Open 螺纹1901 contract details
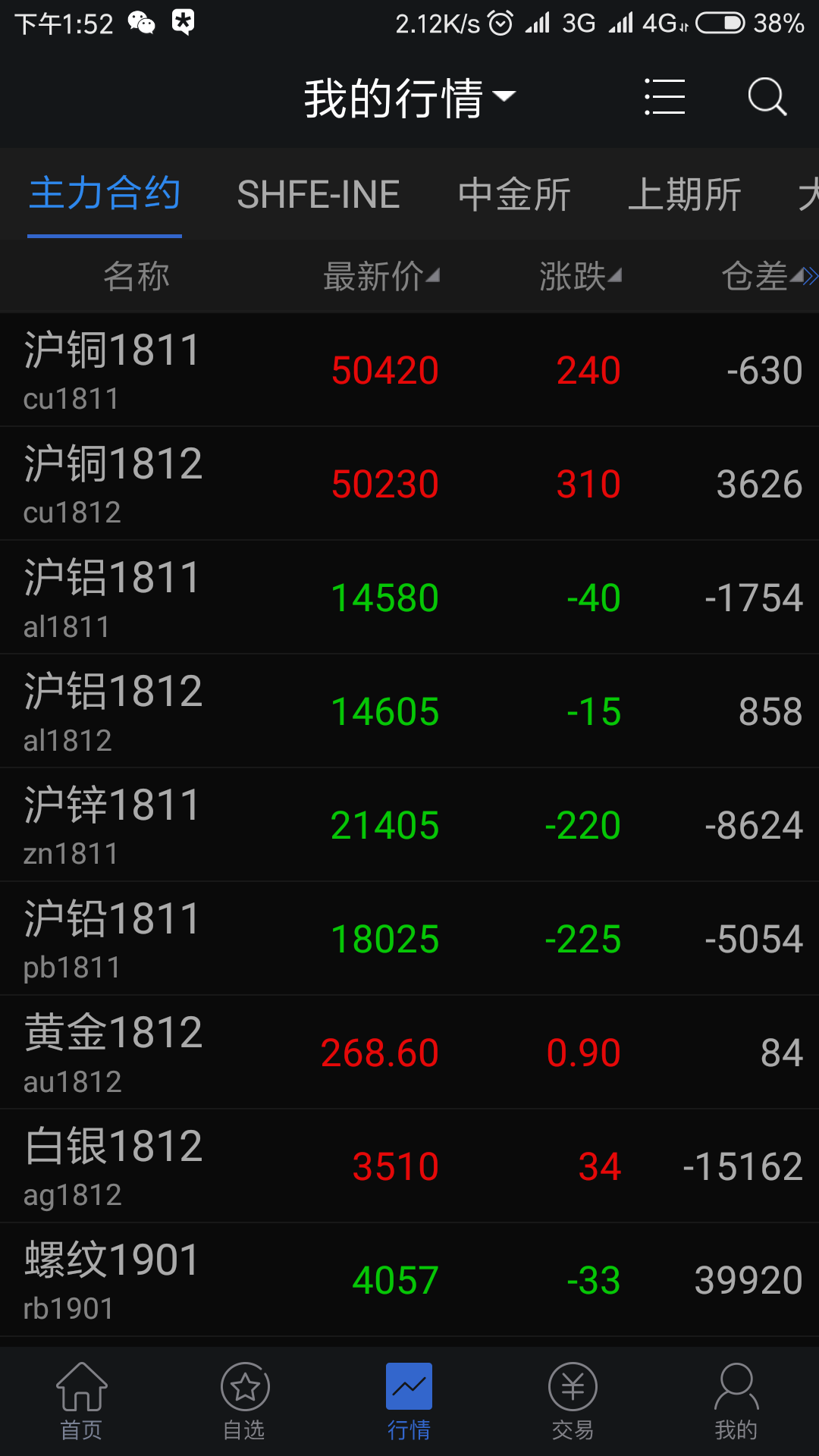 (x=409, y=1280)
